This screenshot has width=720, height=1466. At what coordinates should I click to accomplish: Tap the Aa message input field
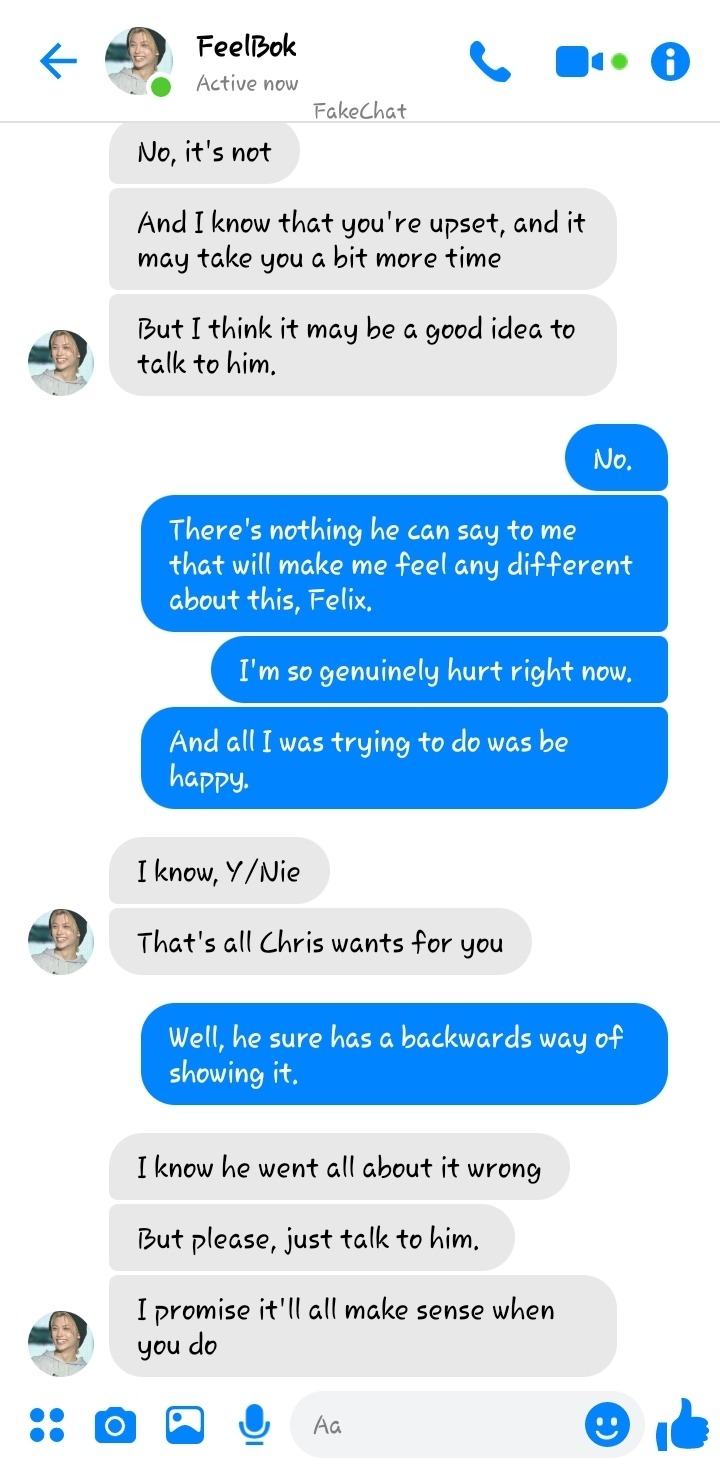pyautogui.click(x=440, y=1424)
